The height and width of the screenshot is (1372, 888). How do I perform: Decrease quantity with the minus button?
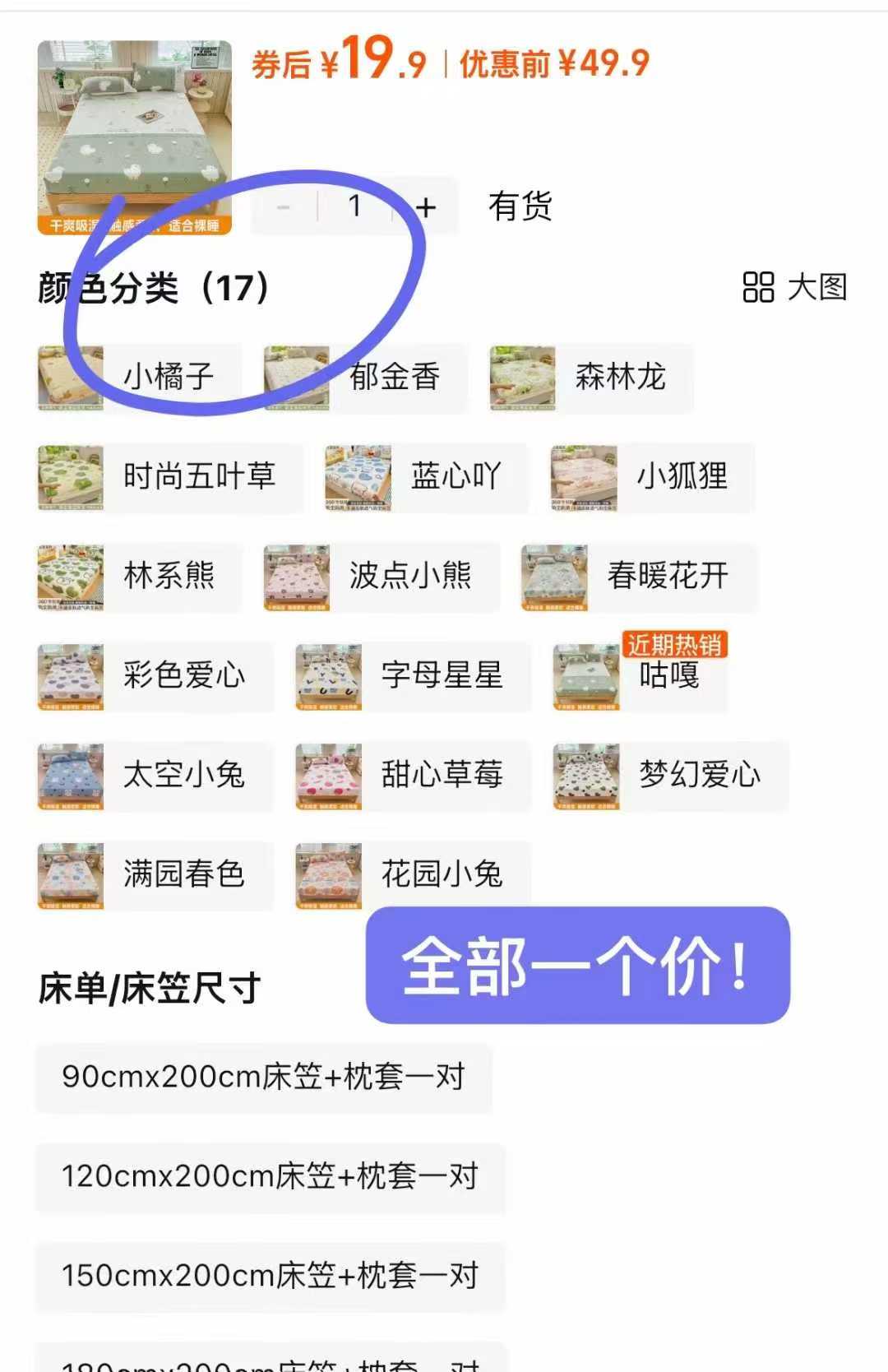pyautogui.click(x=285, y=207)
